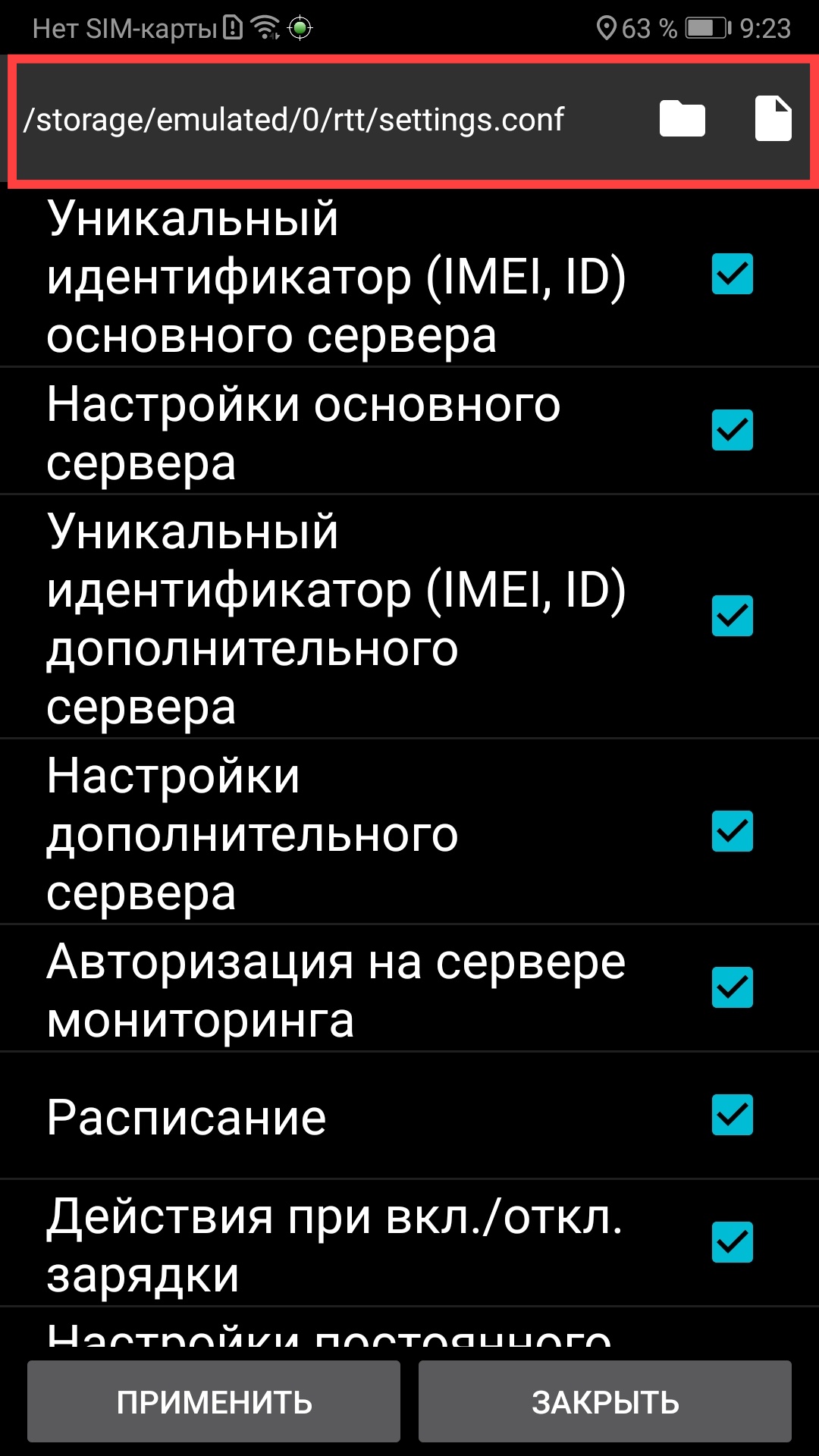Toggle the "Настройки основного сервера" checkbox

click(732, 431)
